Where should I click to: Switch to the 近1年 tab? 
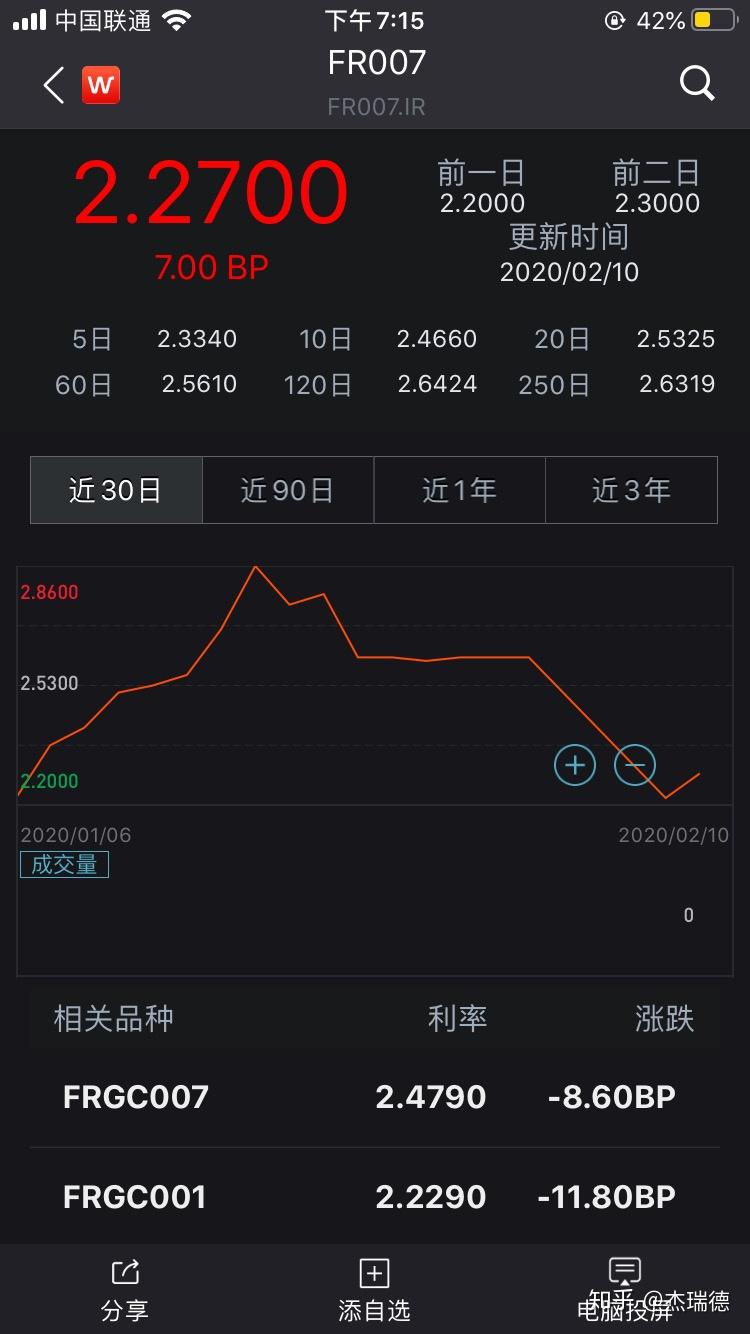click(x=459, y=489)
